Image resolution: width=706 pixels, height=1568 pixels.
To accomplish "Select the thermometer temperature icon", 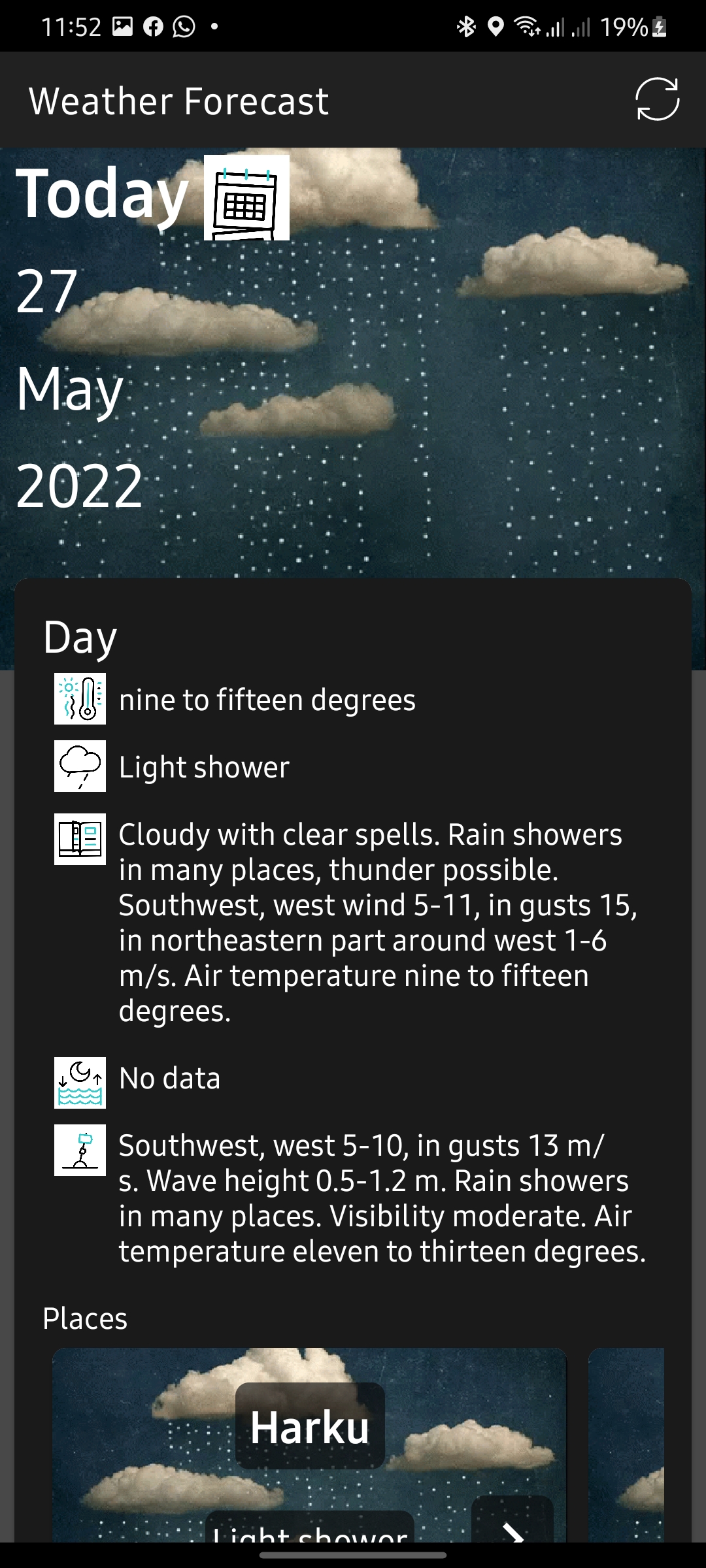I will point(80,700).
